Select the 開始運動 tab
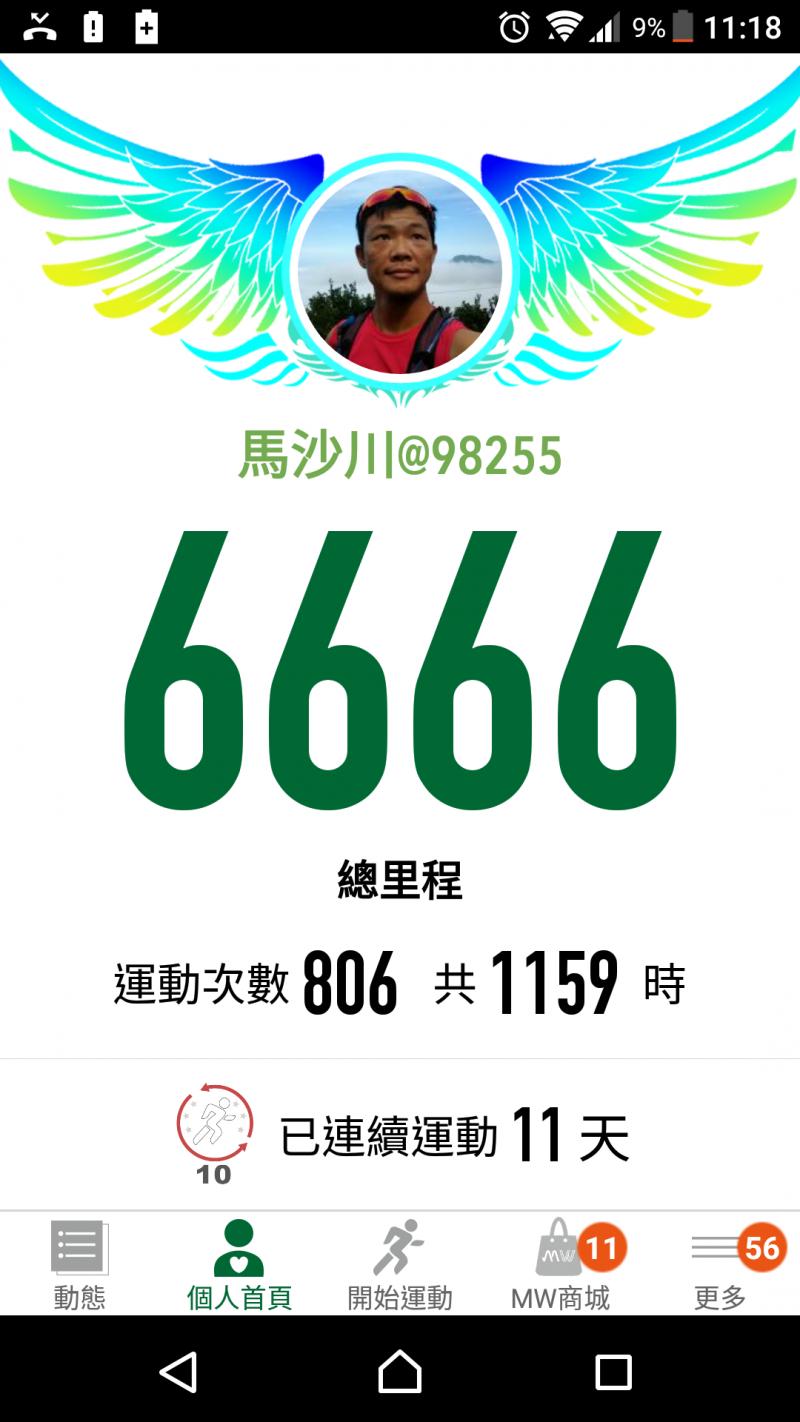The width and height of the screenshot is (800, 1422). click(x=399, y=1264)
